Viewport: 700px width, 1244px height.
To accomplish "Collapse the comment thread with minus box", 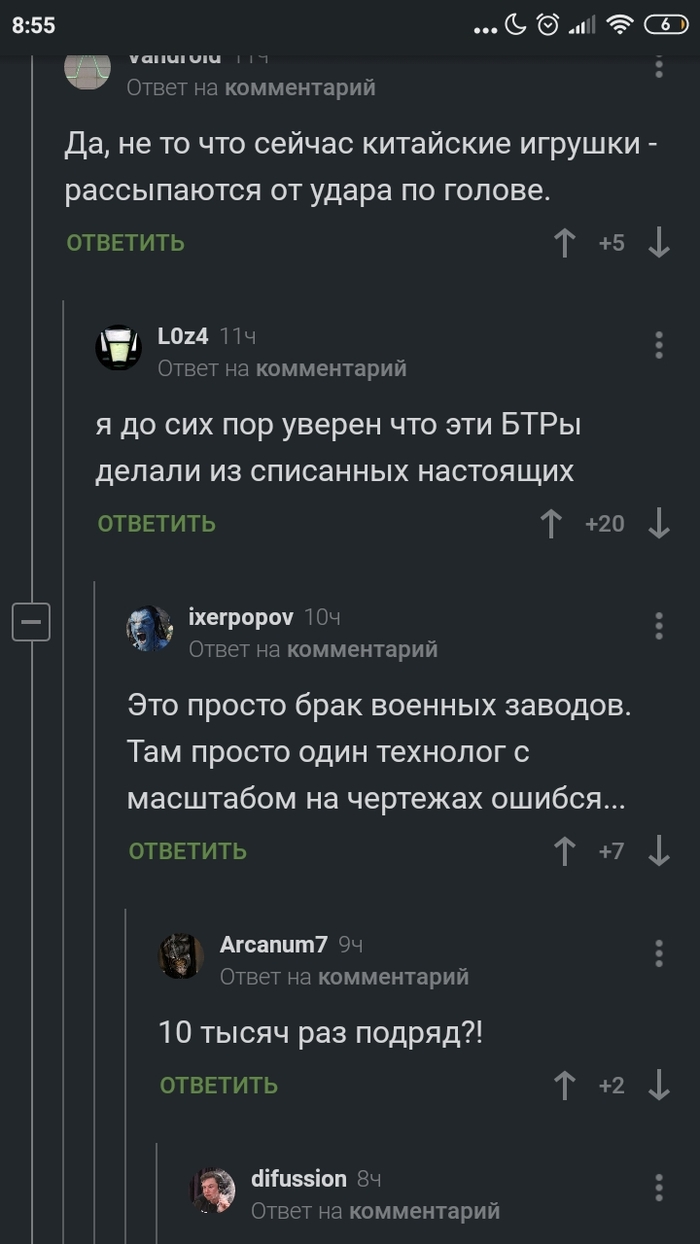I will pyautogui.click(x=31, y=622).
